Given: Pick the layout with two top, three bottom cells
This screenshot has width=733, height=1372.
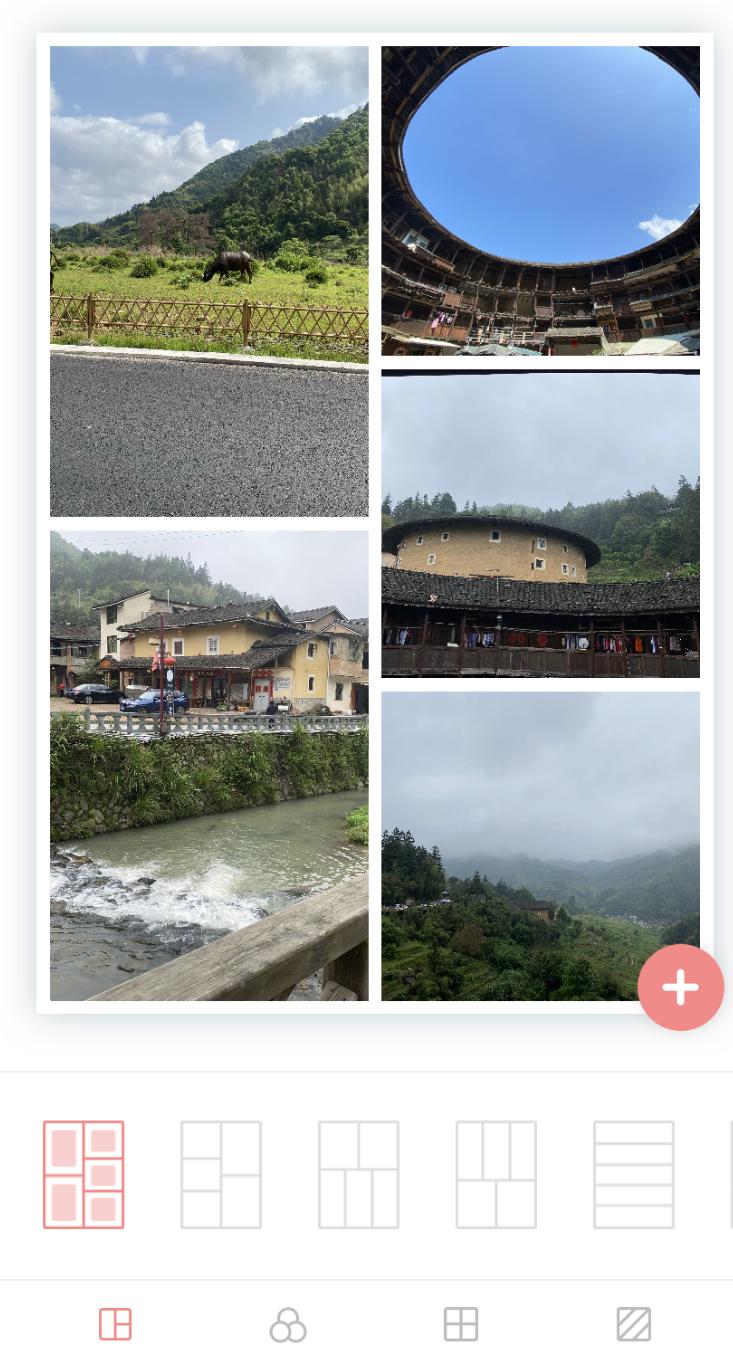Looking at the screenshot, I should click(x=358, y=1174).
